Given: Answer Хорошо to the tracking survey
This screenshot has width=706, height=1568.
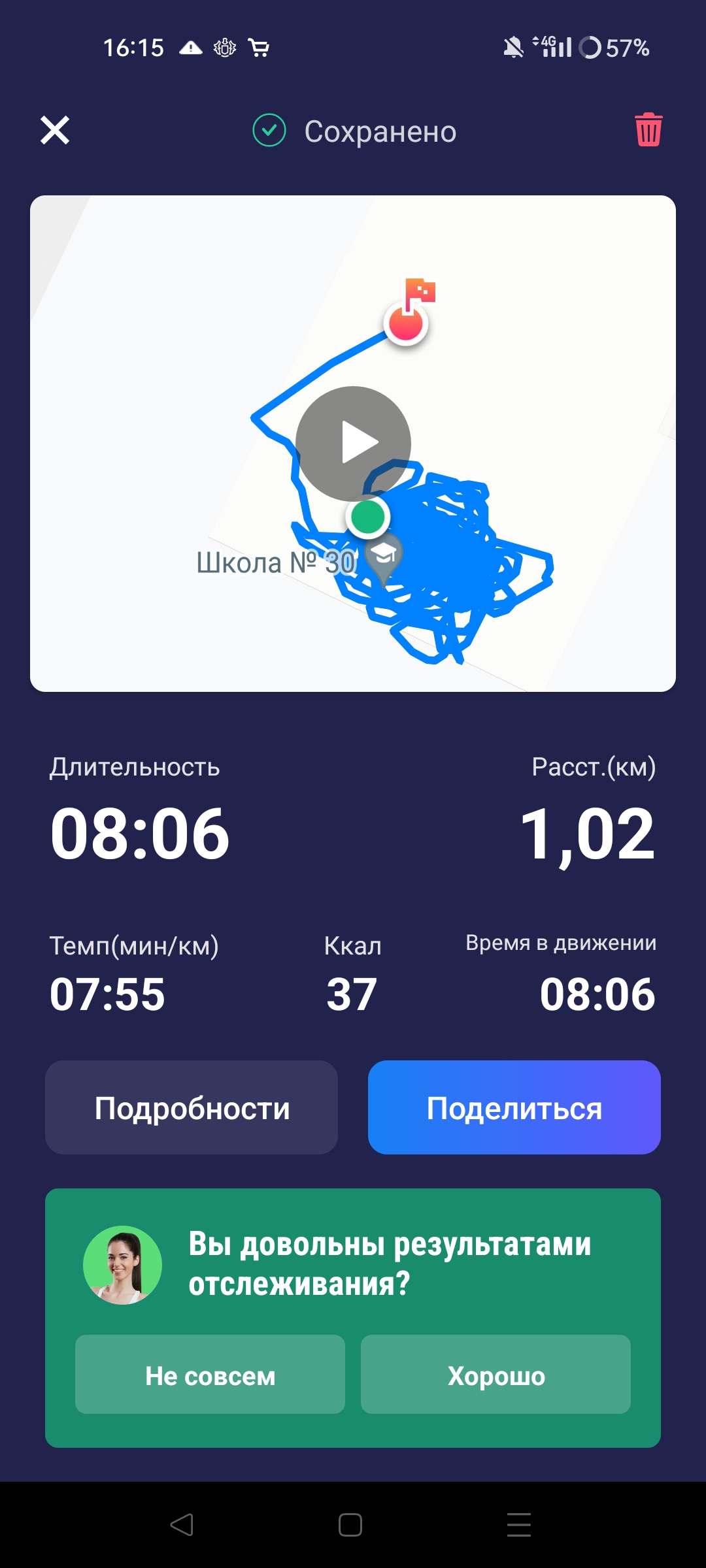Looking at the screenshot, I should click(x=496, y=1375).
